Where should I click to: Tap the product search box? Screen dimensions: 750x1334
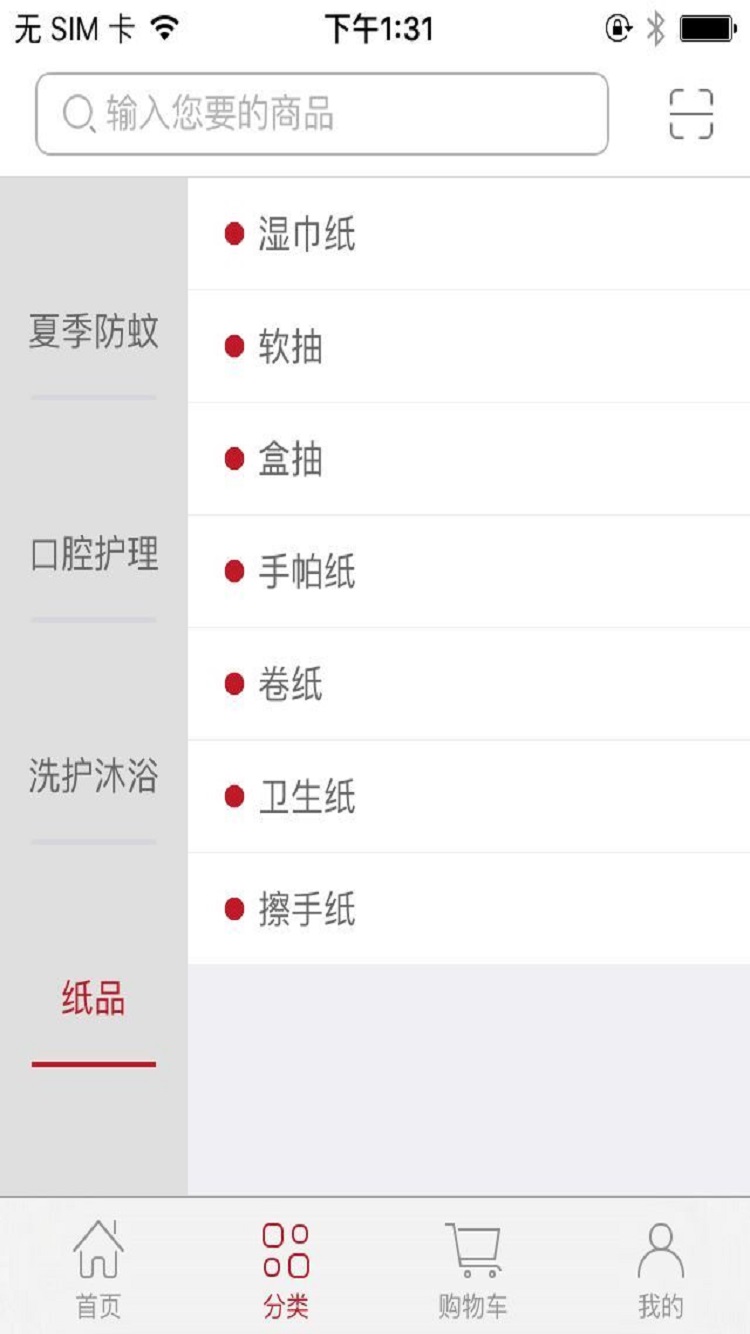point(322,114)
